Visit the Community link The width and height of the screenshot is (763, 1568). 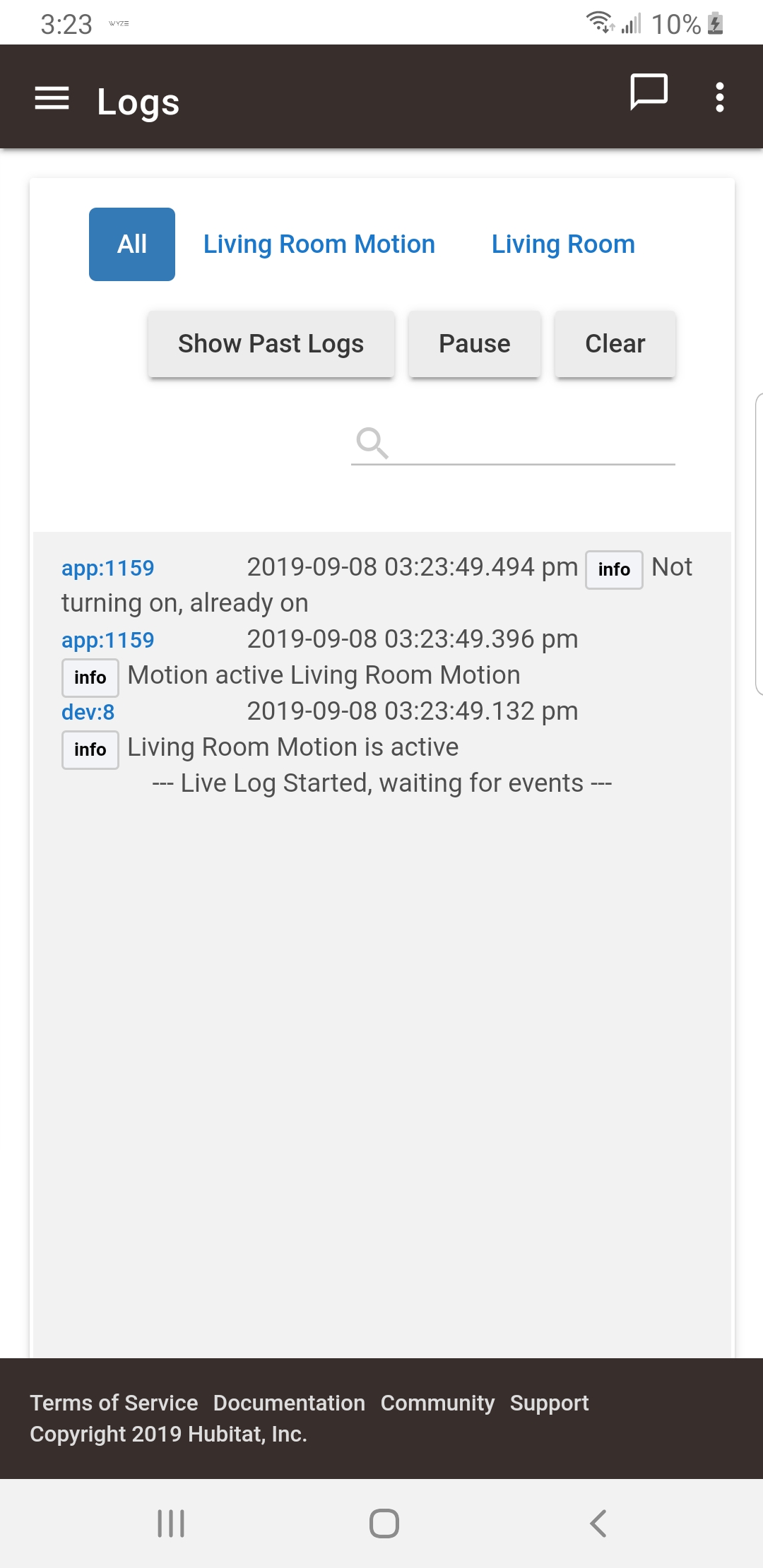pyautogui.click(x=437, y=1403)
